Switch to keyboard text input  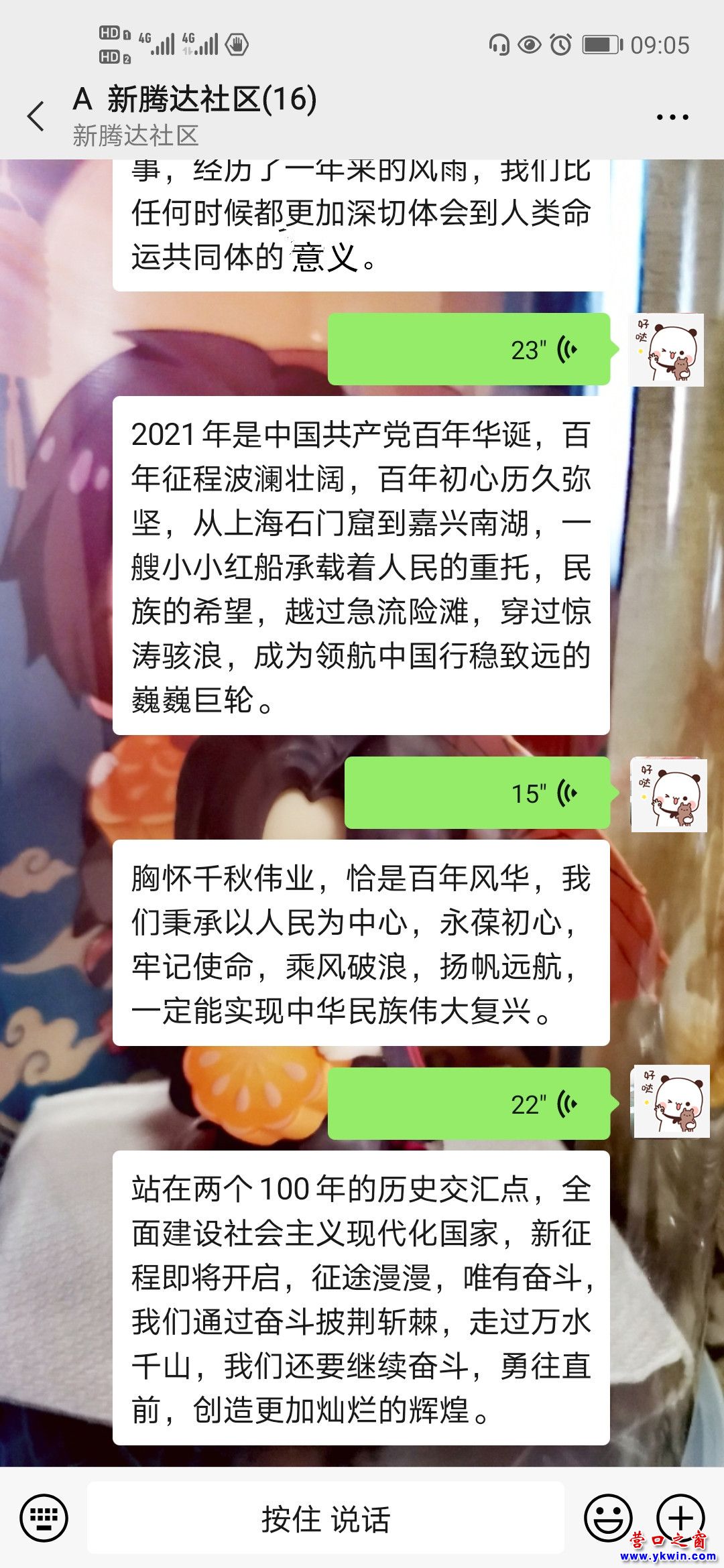(x=44, y=1518)
